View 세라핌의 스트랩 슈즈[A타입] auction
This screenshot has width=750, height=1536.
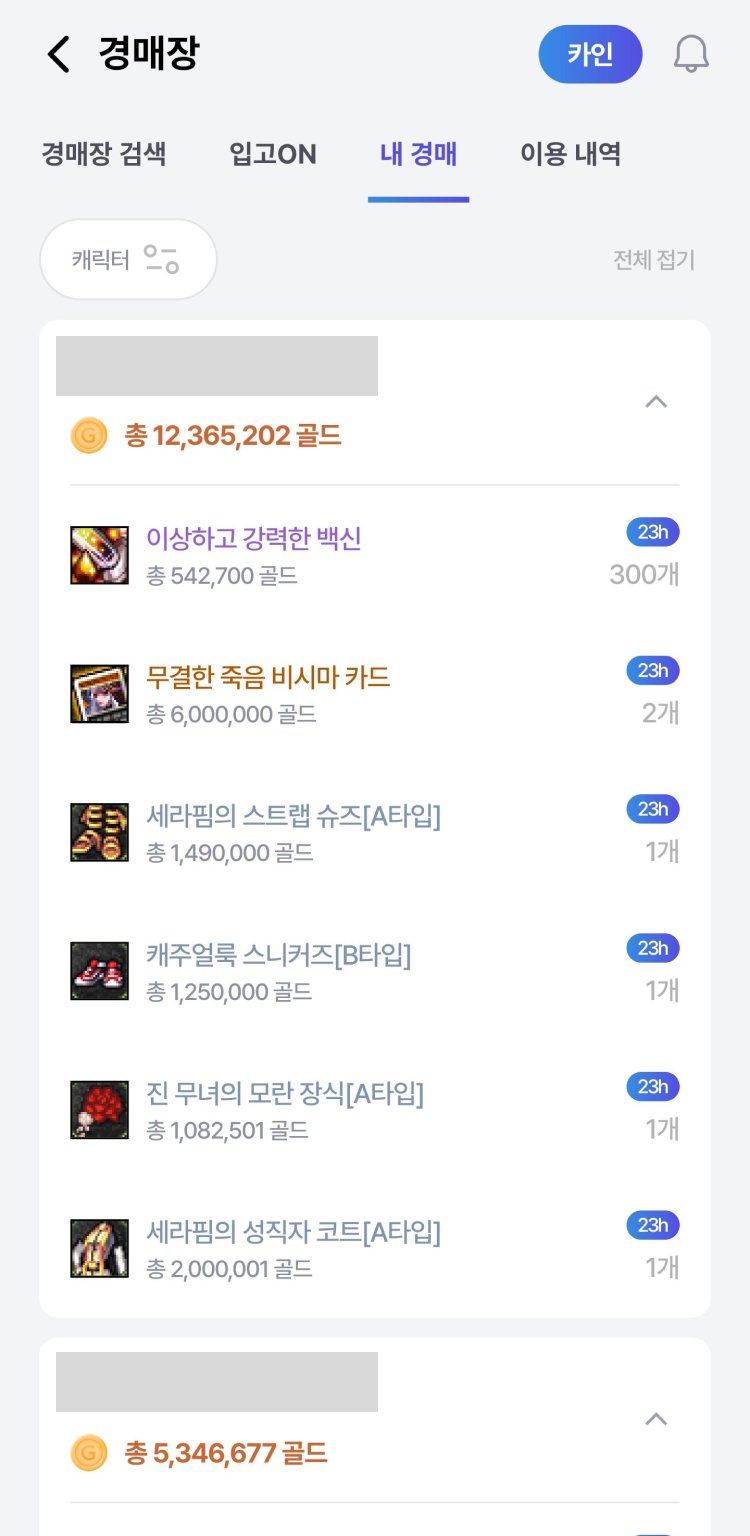[293, 817]
